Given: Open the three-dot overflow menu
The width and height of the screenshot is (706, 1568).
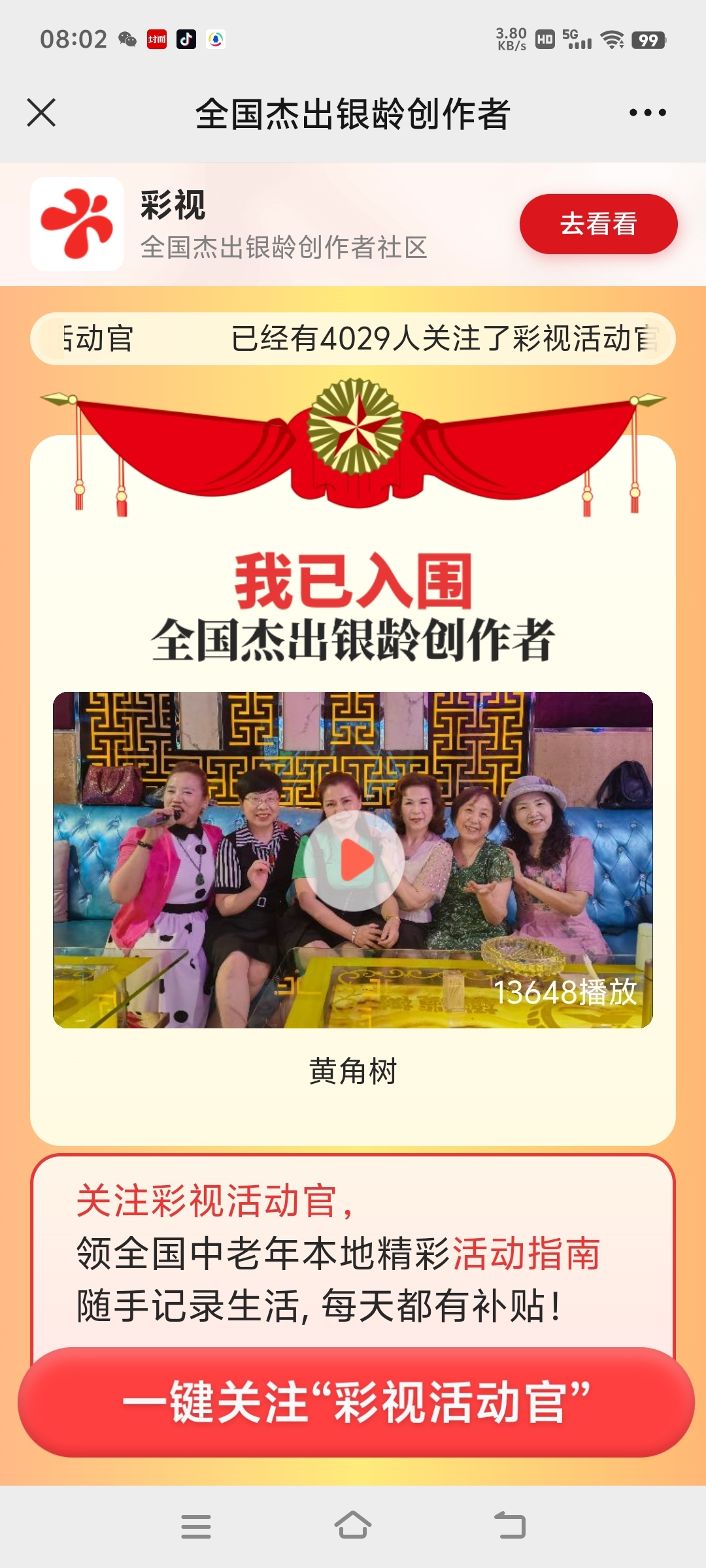Looking at the screenshot, I should point(647,113).
